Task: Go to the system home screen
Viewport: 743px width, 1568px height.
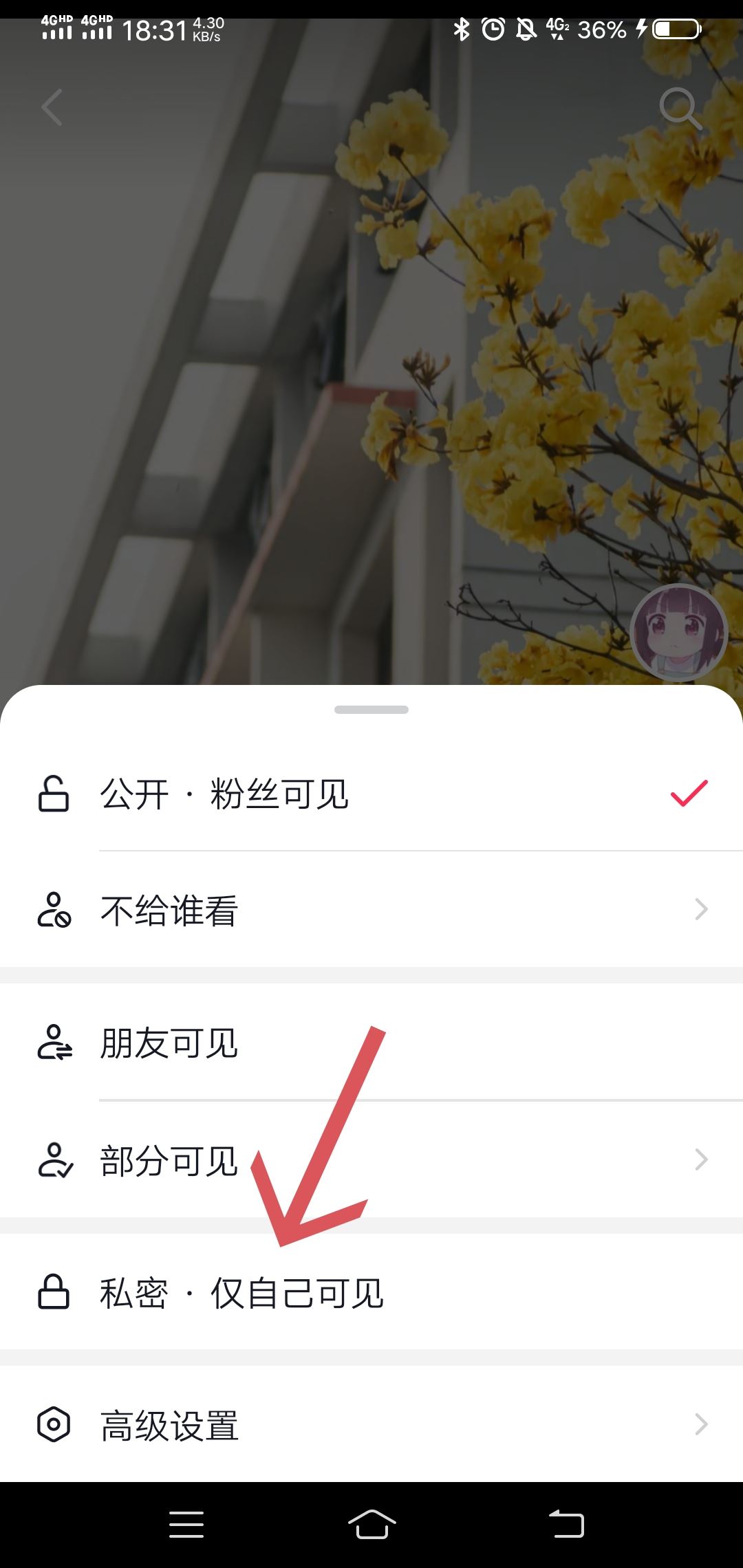Action: click(371, 1524)
